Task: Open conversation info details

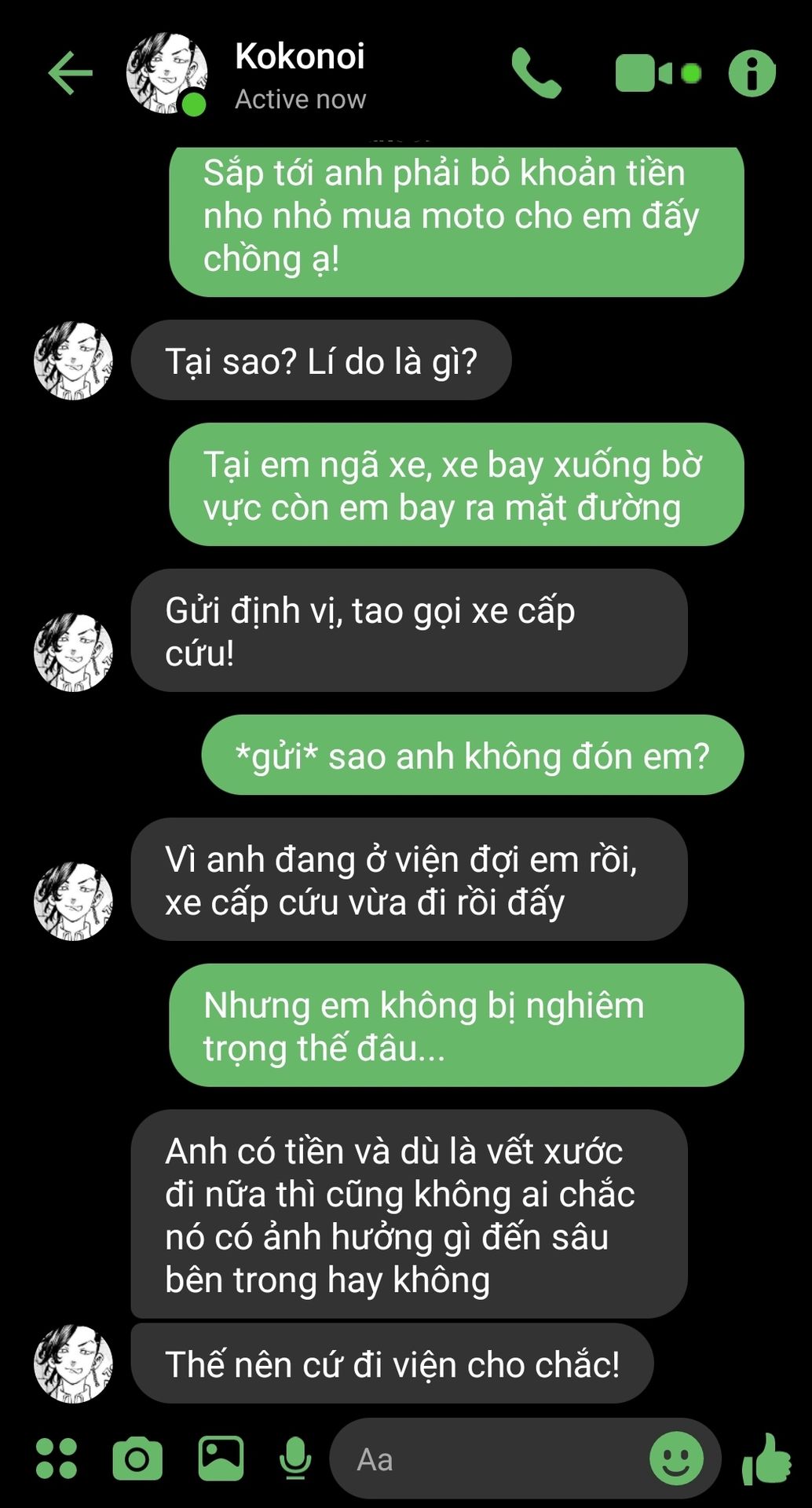Action: point(752,73)
